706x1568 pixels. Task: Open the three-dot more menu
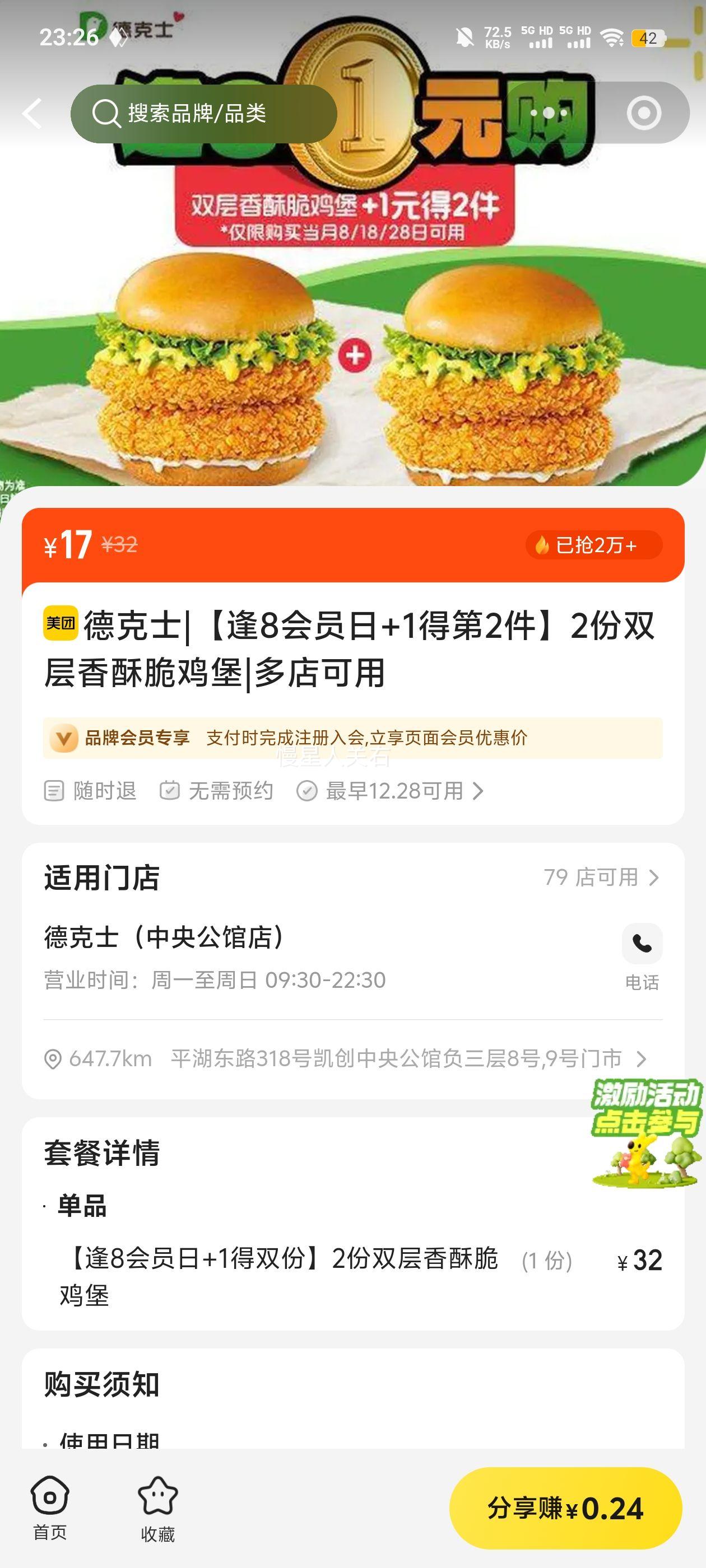pos(548,113)
